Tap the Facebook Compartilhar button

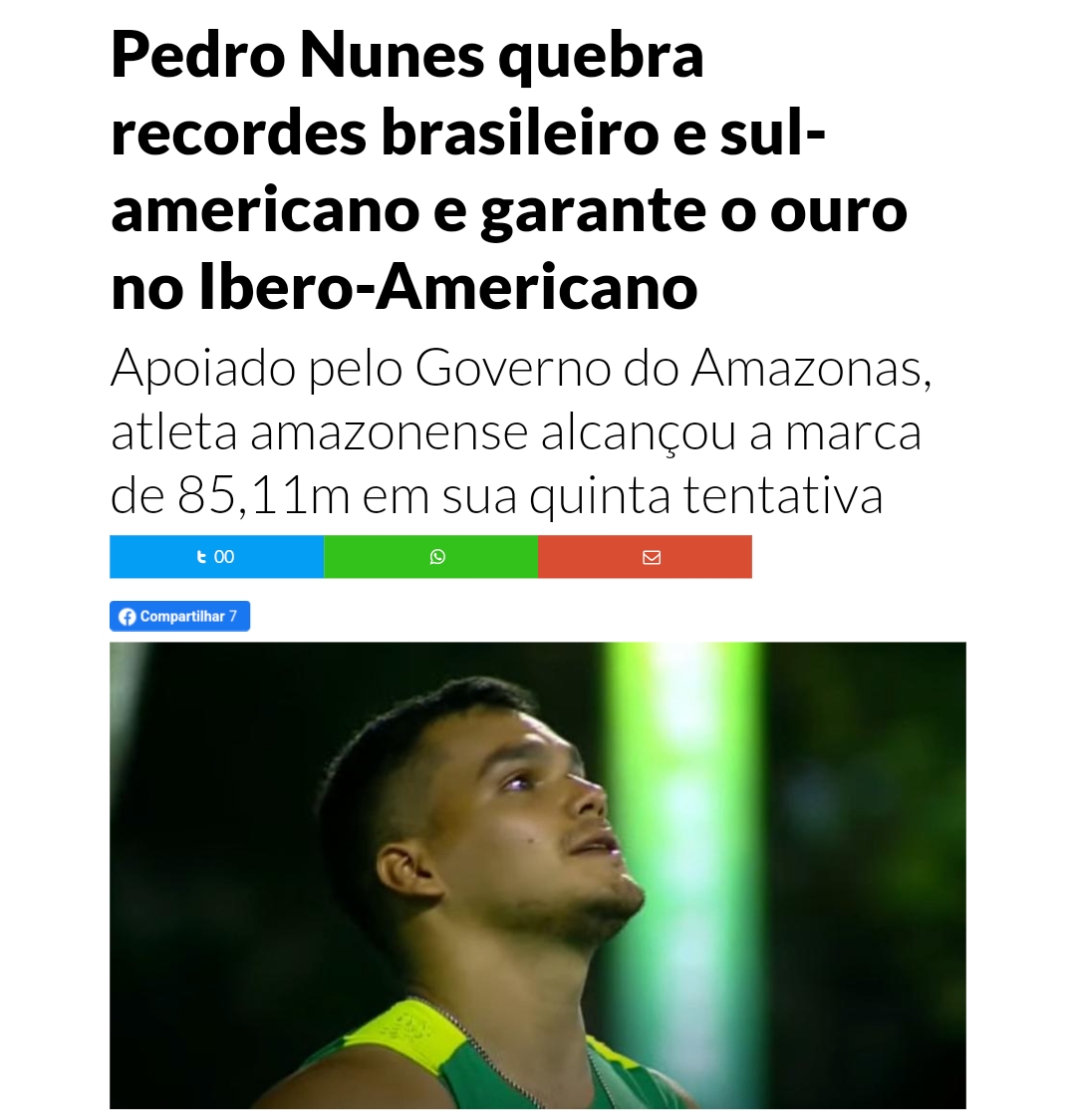179,616
